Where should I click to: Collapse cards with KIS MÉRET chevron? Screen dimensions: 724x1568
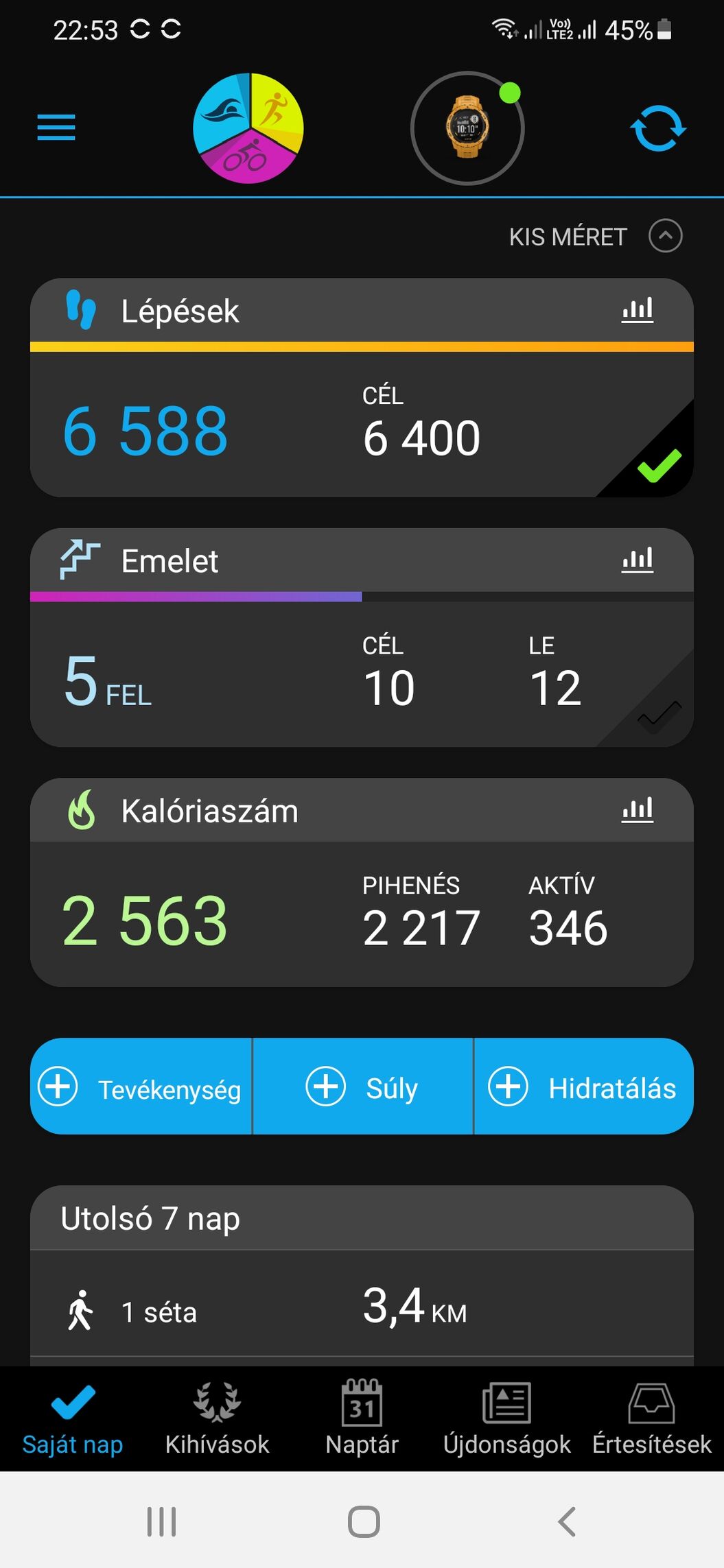click(665, 236)
